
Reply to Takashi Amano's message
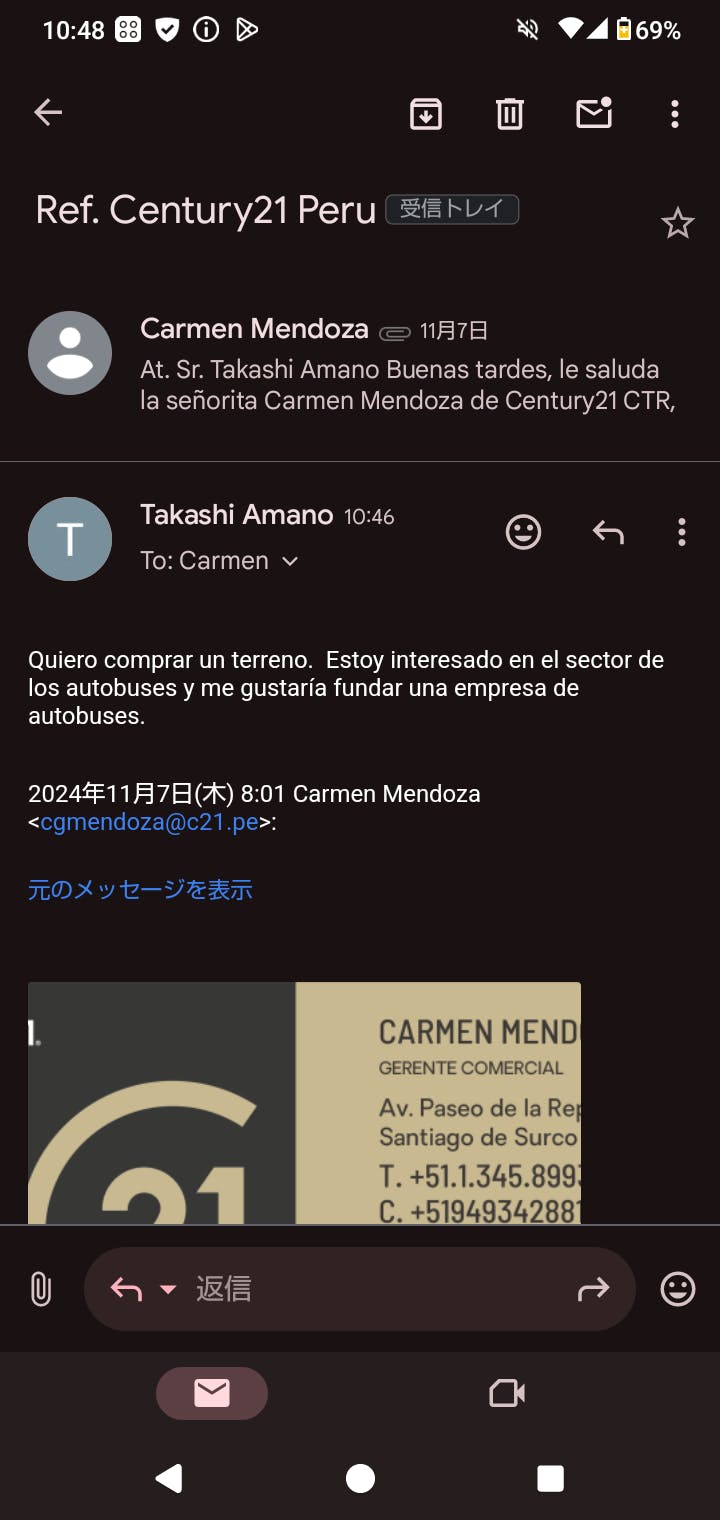pos(608,532)
